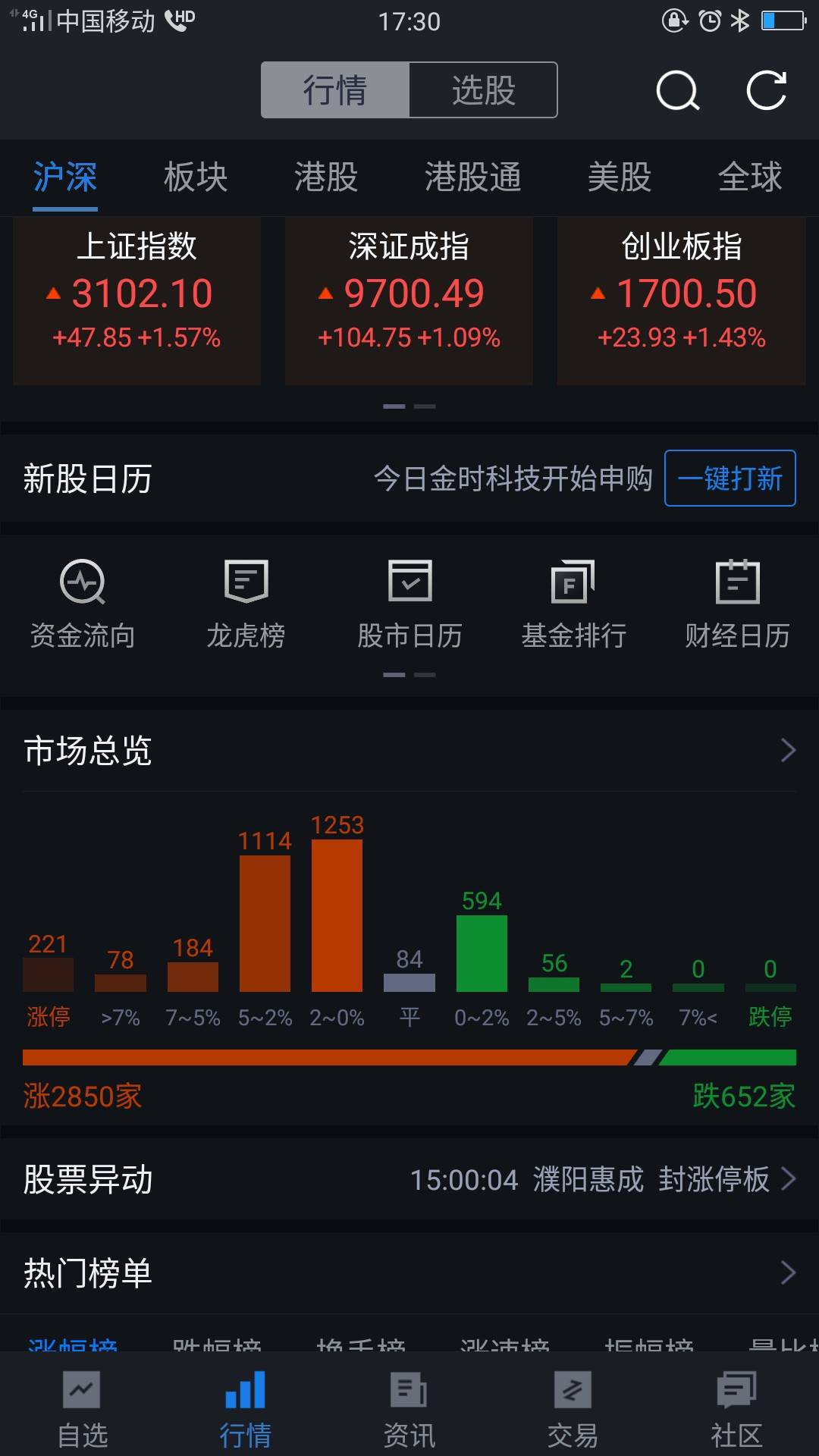Image resolution: width=819 pixels, height=1456 pixels.
Task: Refresh the market data
Action: tap(767, 91)
